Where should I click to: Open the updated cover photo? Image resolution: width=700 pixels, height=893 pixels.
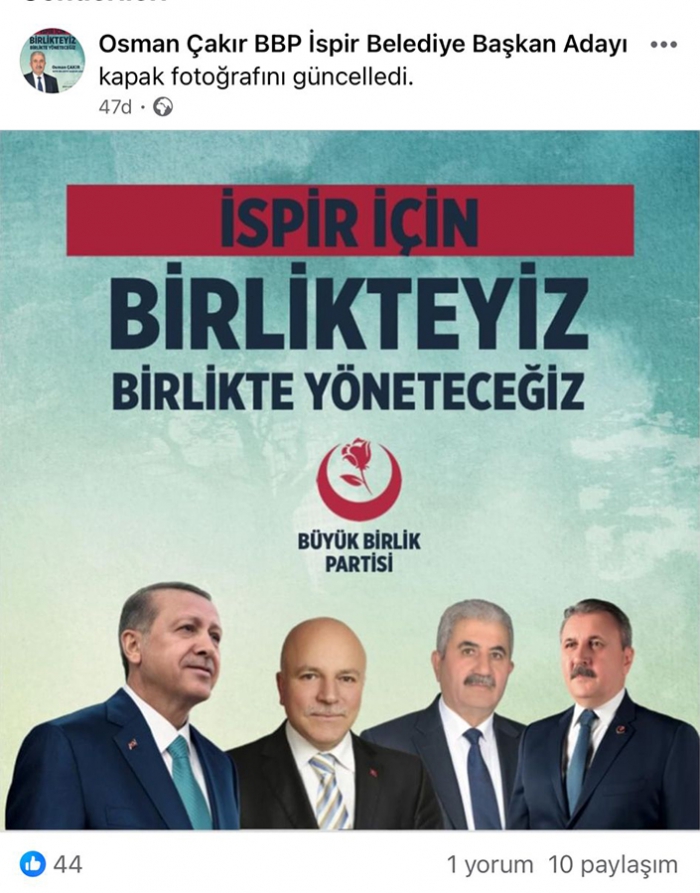[350, 480]
